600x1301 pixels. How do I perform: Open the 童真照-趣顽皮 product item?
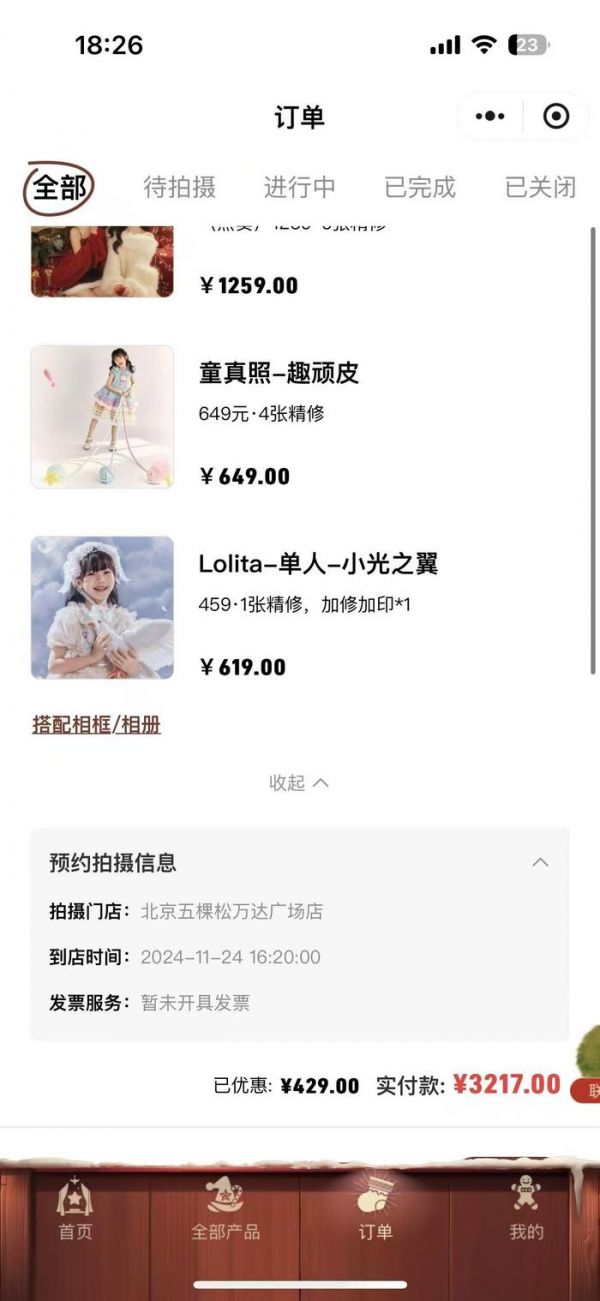click(279, 374)
